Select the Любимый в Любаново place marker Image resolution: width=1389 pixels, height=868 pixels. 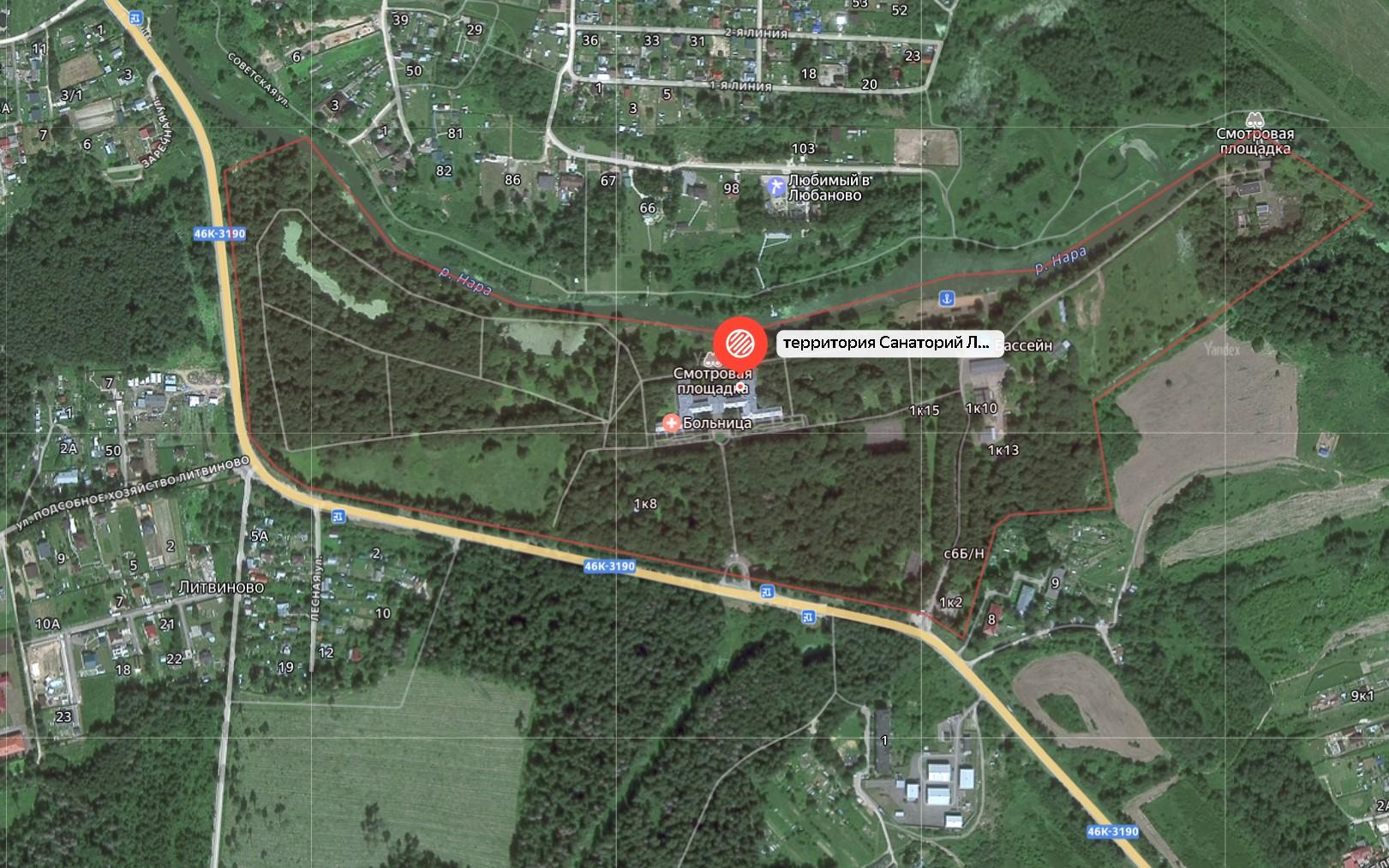coord(776,187)
